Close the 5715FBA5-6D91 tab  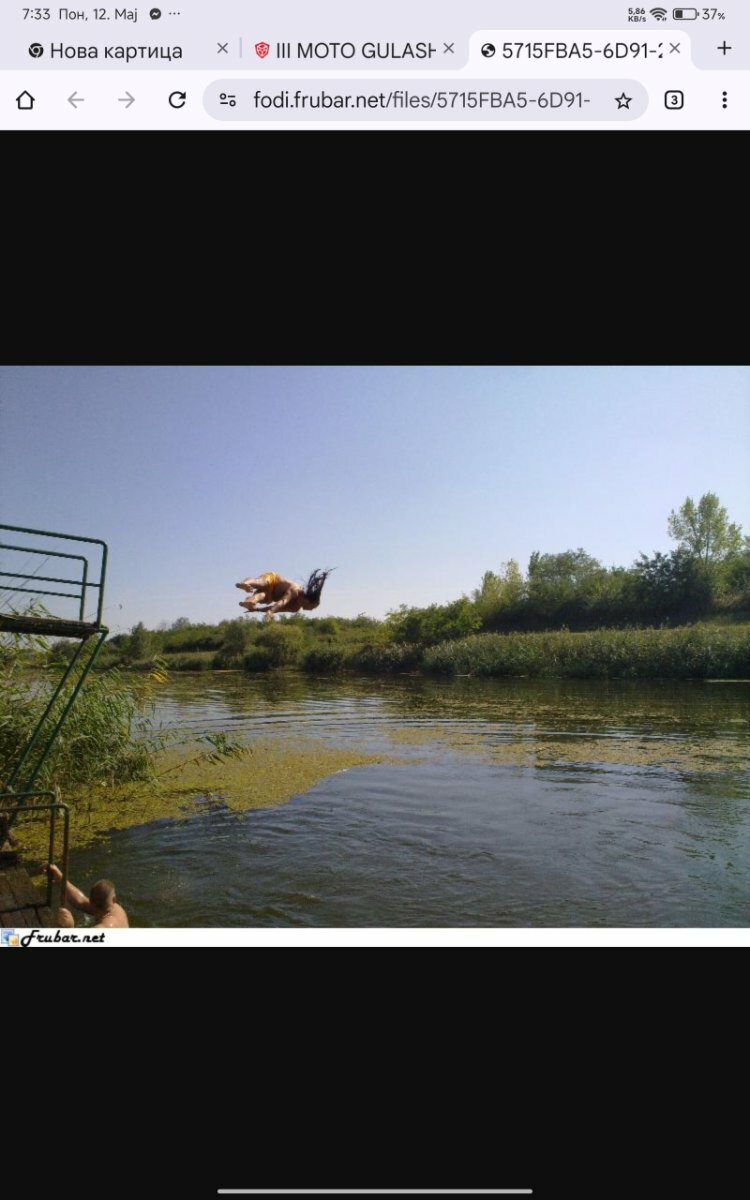coord(675,48)
